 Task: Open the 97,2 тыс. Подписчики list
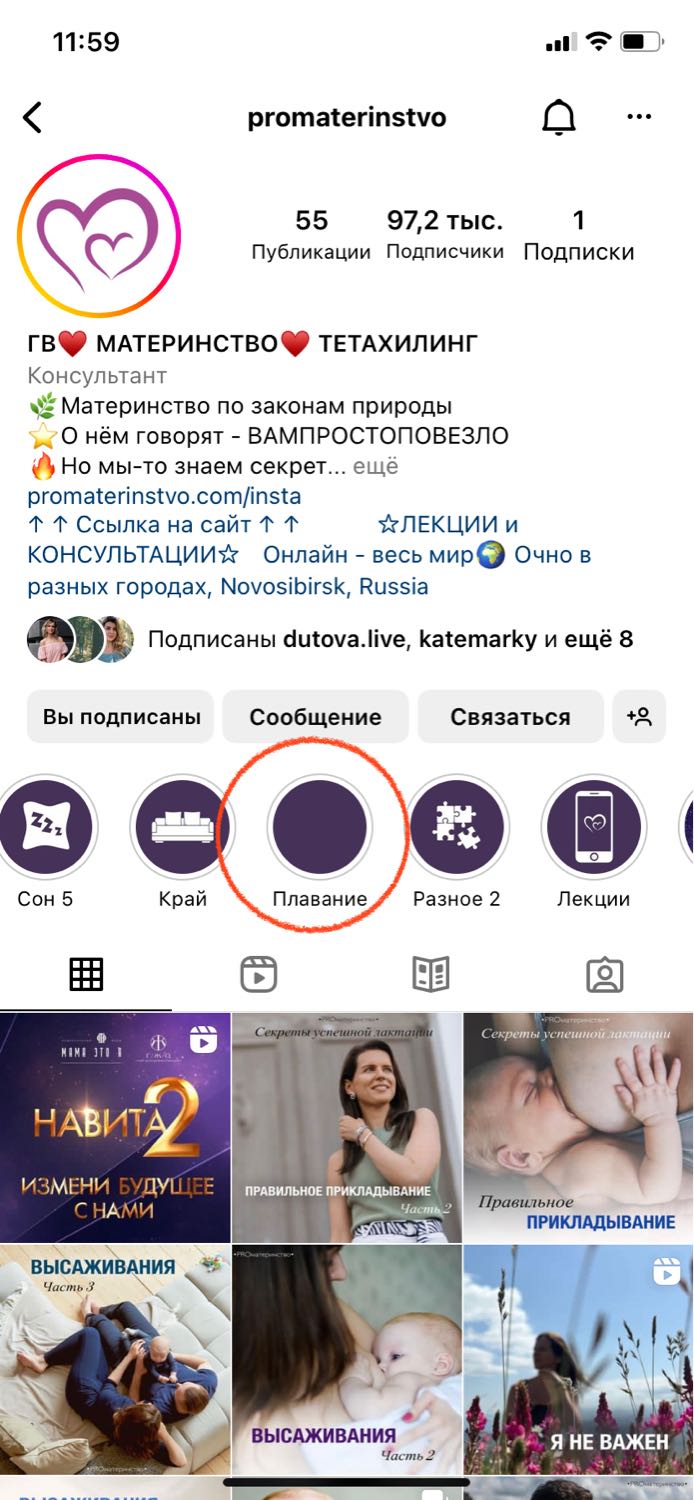[x=444, y=235]
